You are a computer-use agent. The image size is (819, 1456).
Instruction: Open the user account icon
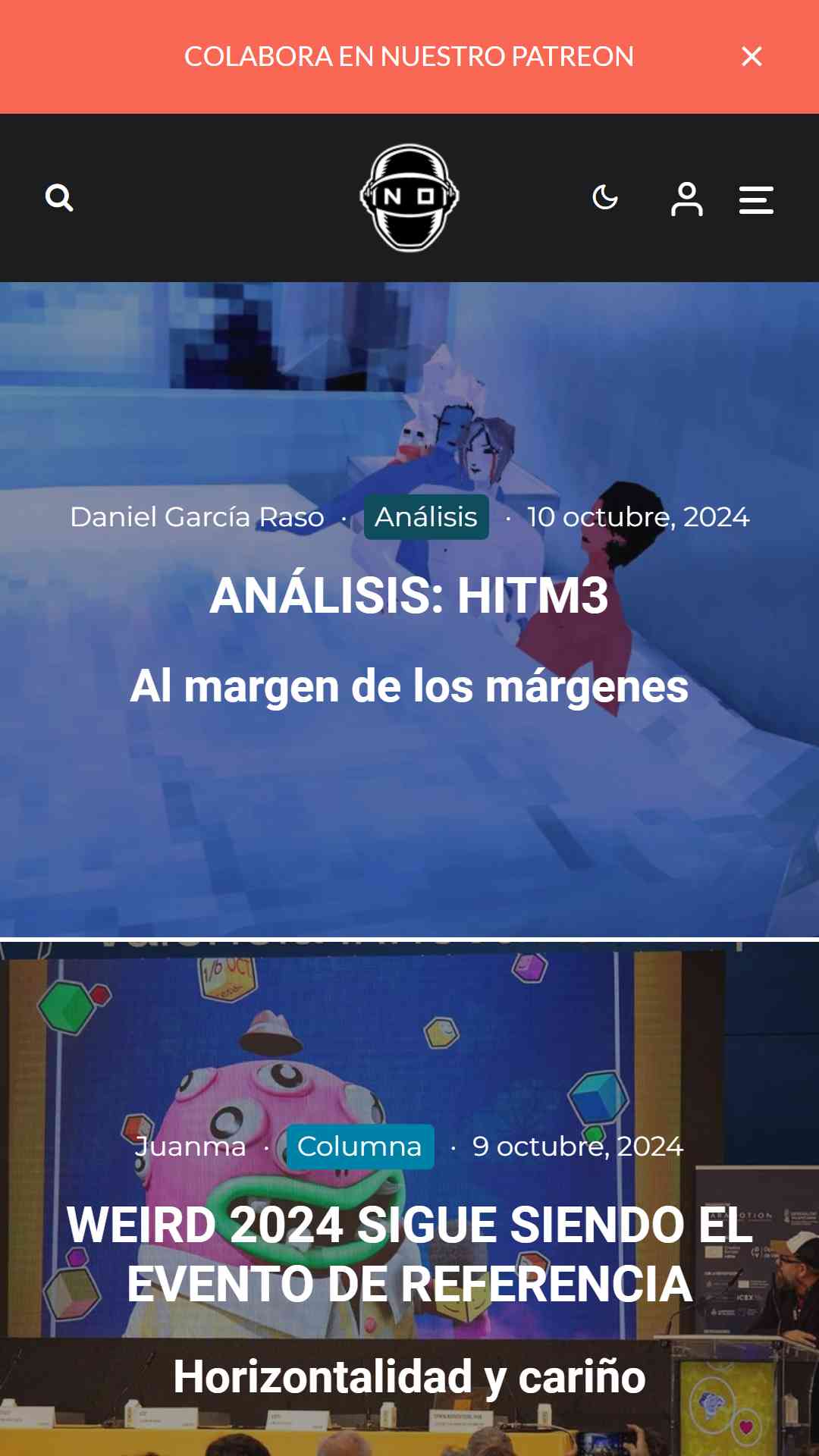(687, 199)
